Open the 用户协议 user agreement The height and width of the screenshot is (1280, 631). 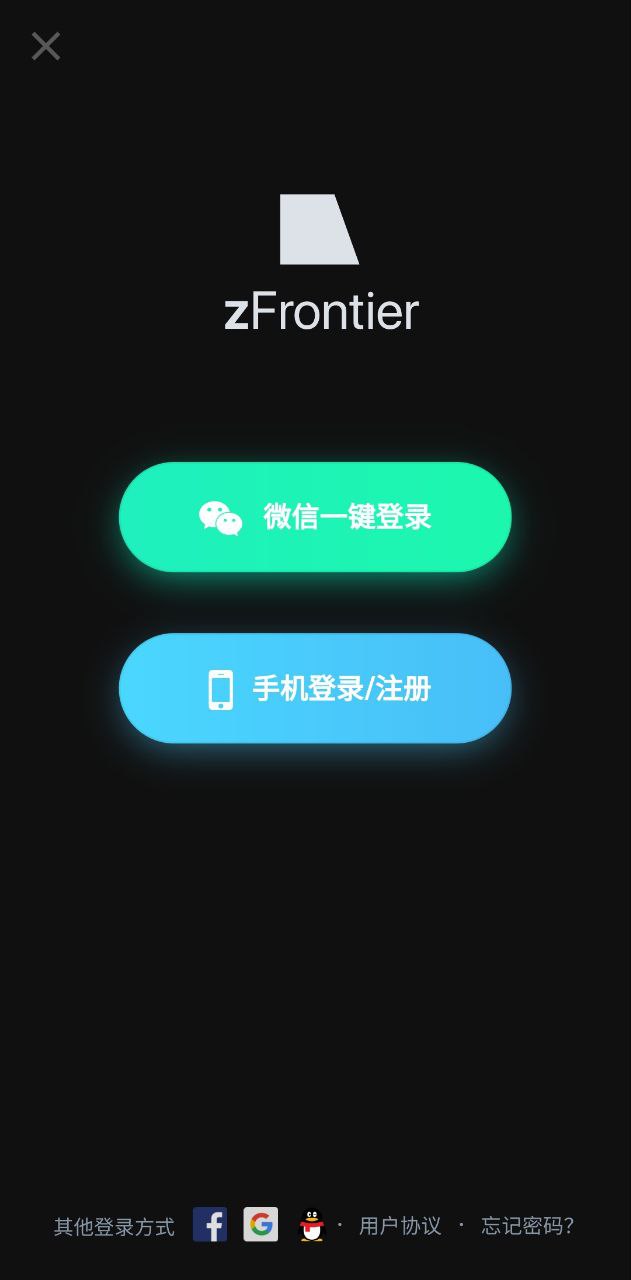(x=400, y=1226)
